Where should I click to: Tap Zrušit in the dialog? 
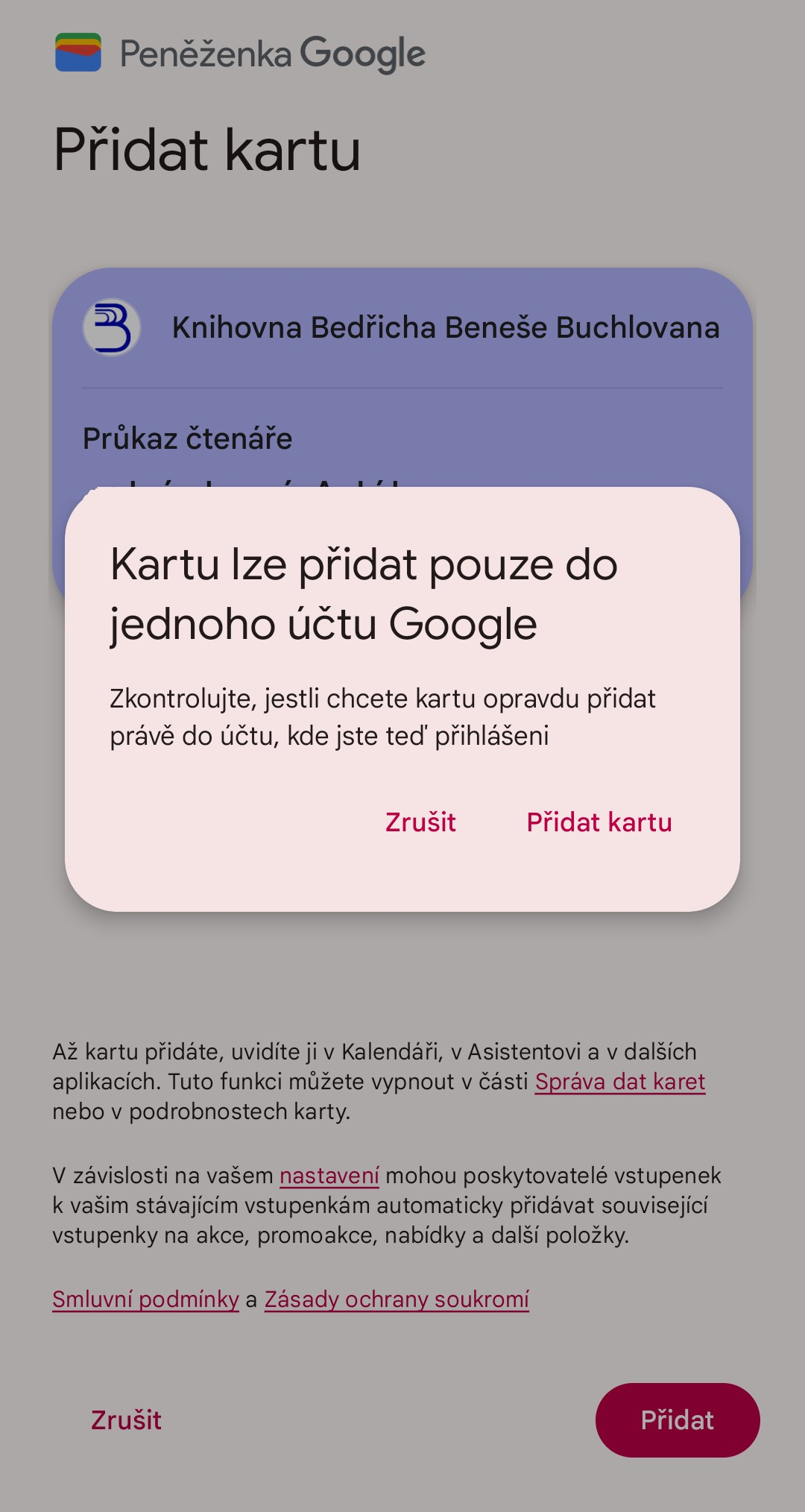point(420,822)
